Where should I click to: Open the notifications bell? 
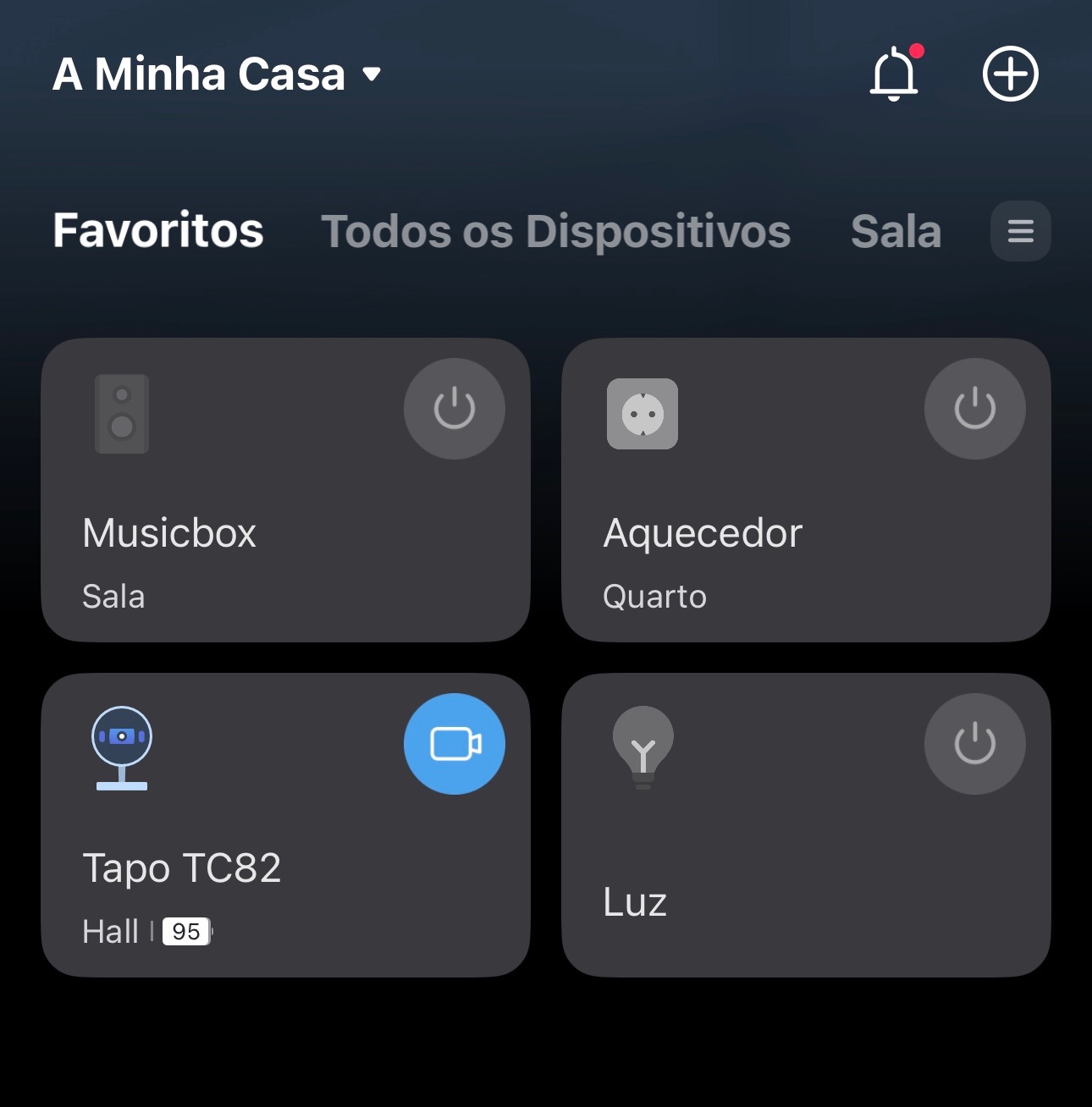[x=894, y=74]
